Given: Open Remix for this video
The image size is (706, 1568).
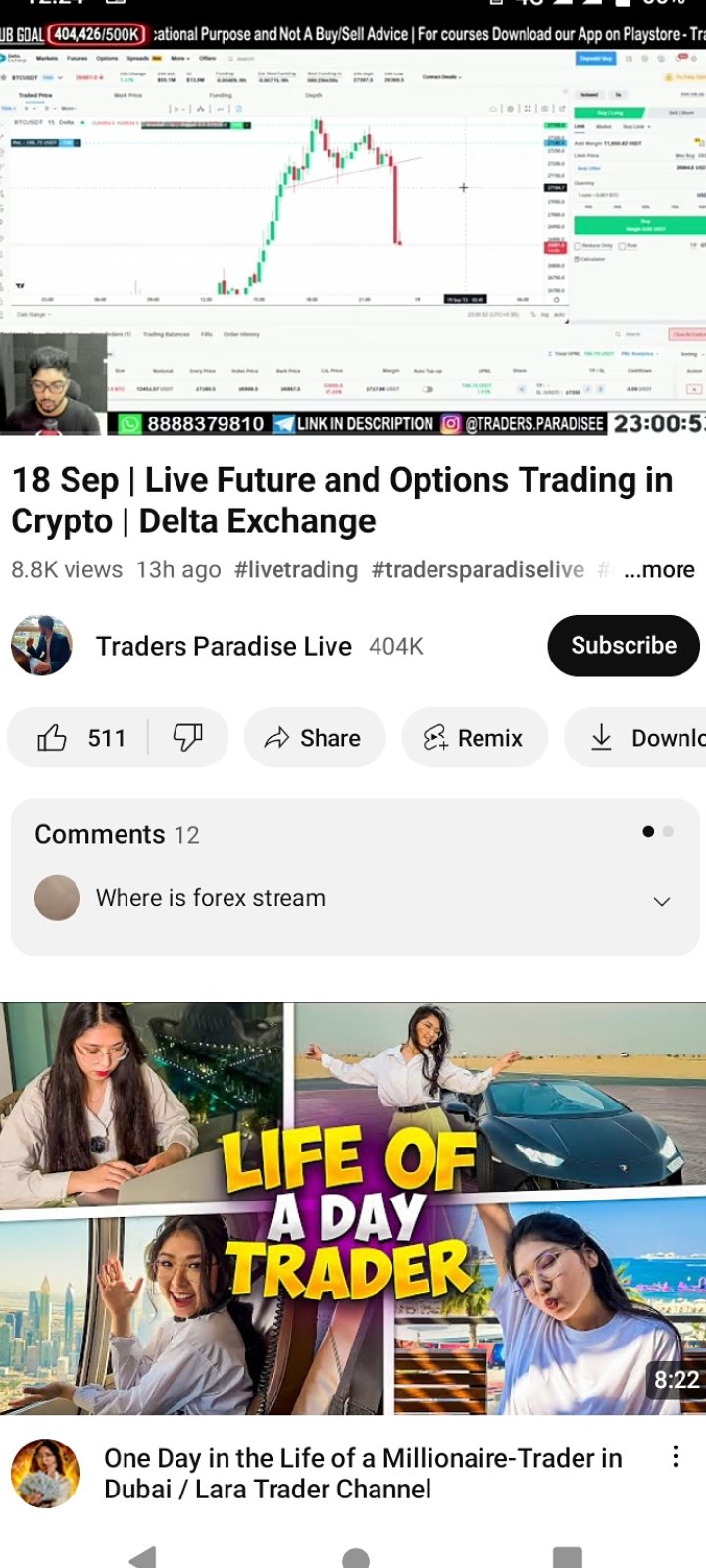Looking at the screenshot, I should pos(474,738).
